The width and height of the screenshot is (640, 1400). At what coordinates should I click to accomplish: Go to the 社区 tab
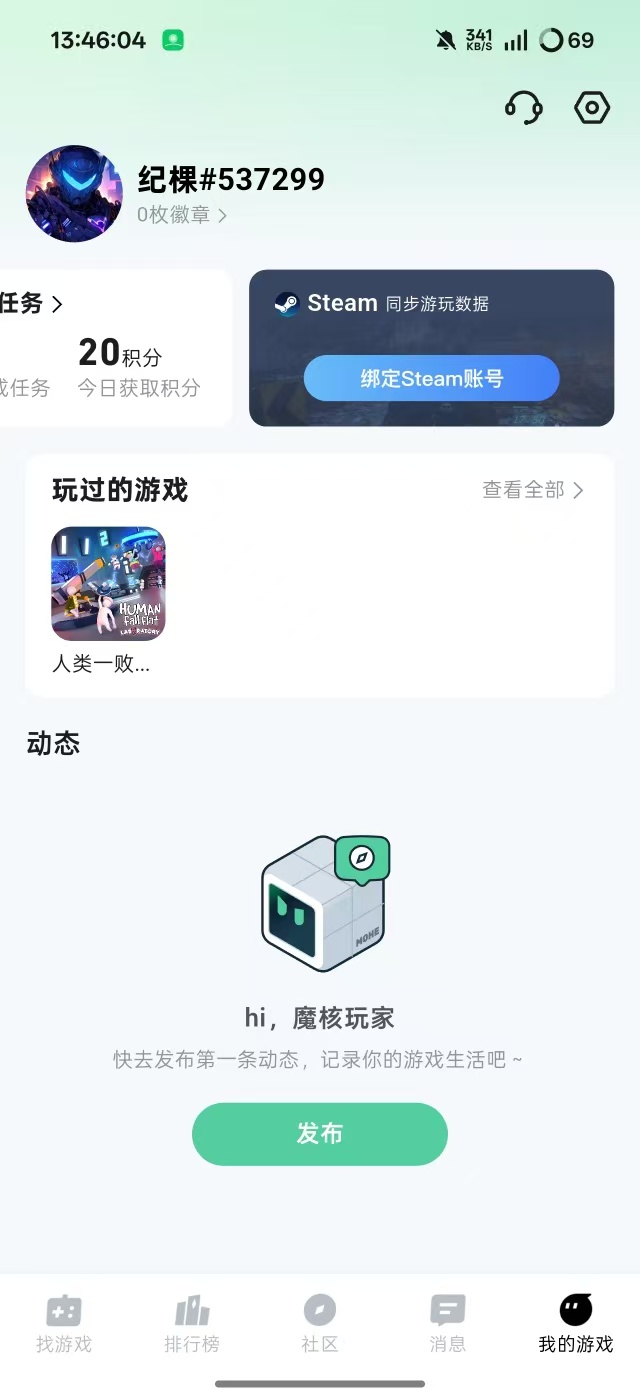[x=320, y=1323]
